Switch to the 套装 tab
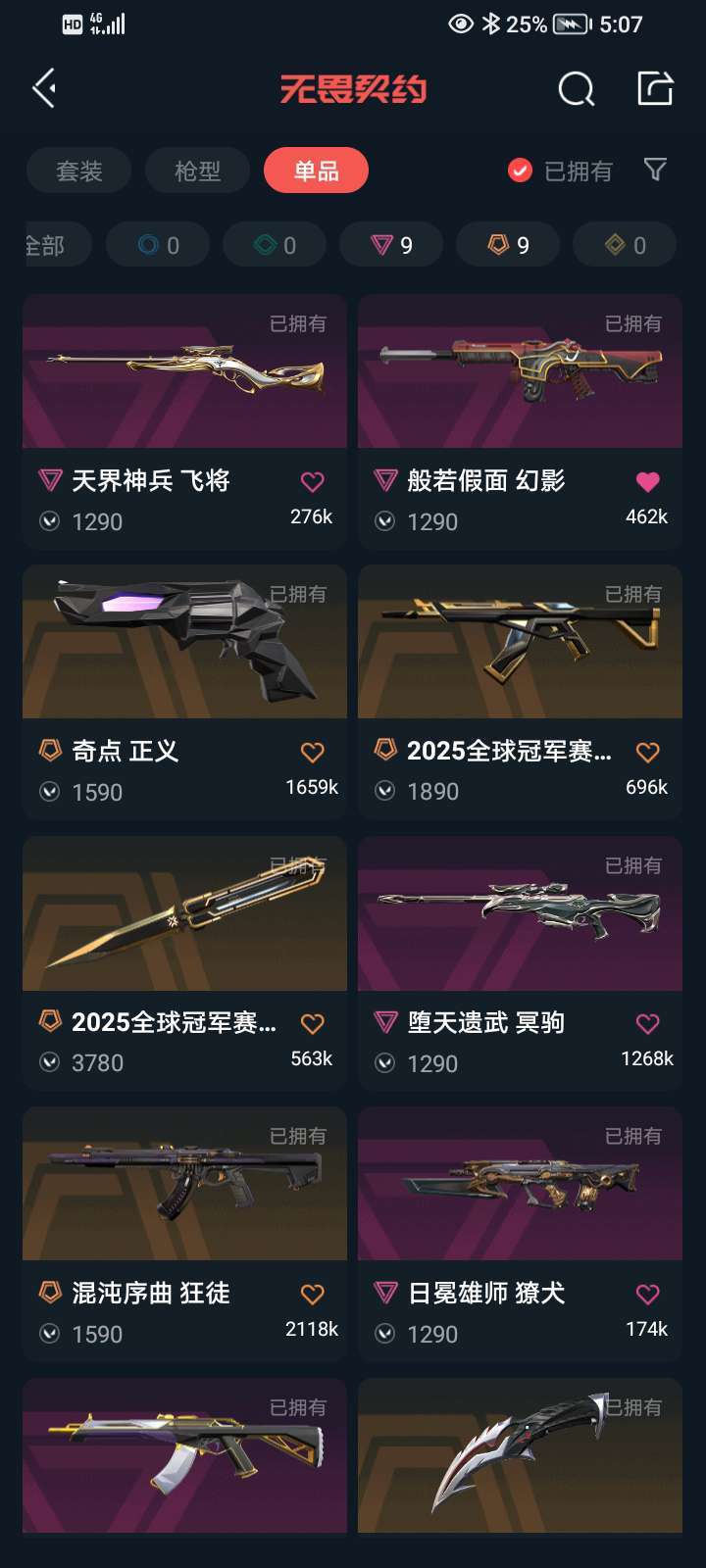This screenshot has width=706, height=1568. 79,171
